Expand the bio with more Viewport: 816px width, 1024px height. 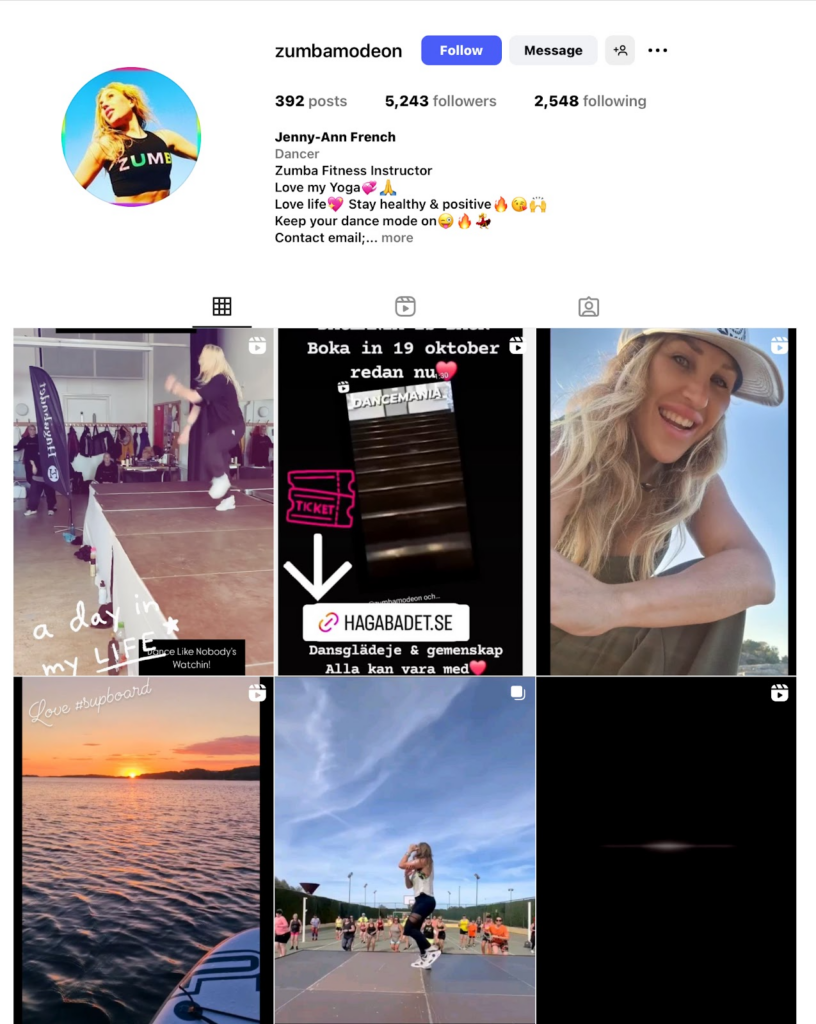coord(397,238)
